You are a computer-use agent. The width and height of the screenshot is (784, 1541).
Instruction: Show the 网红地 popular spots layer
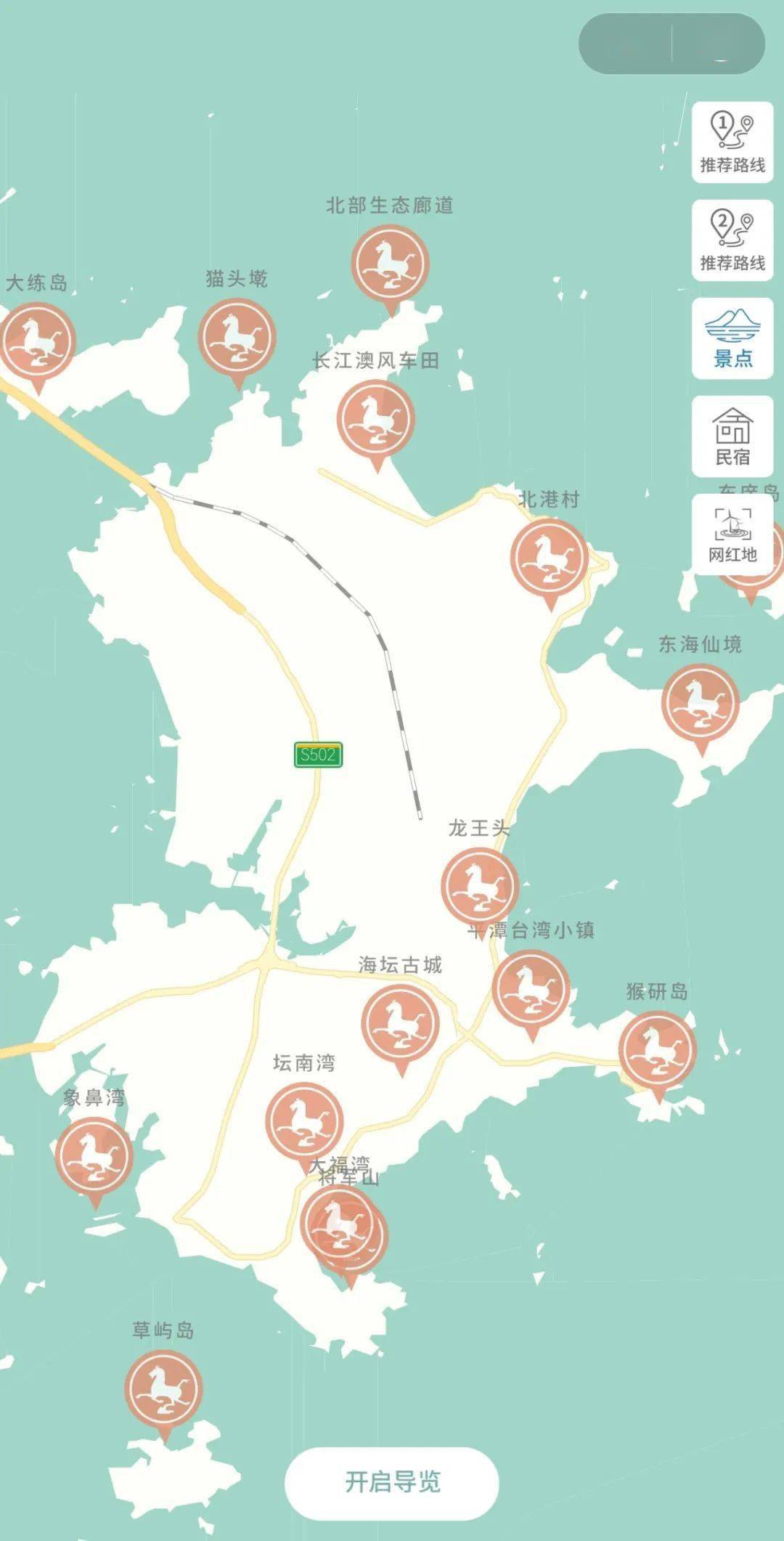point(733,533)
